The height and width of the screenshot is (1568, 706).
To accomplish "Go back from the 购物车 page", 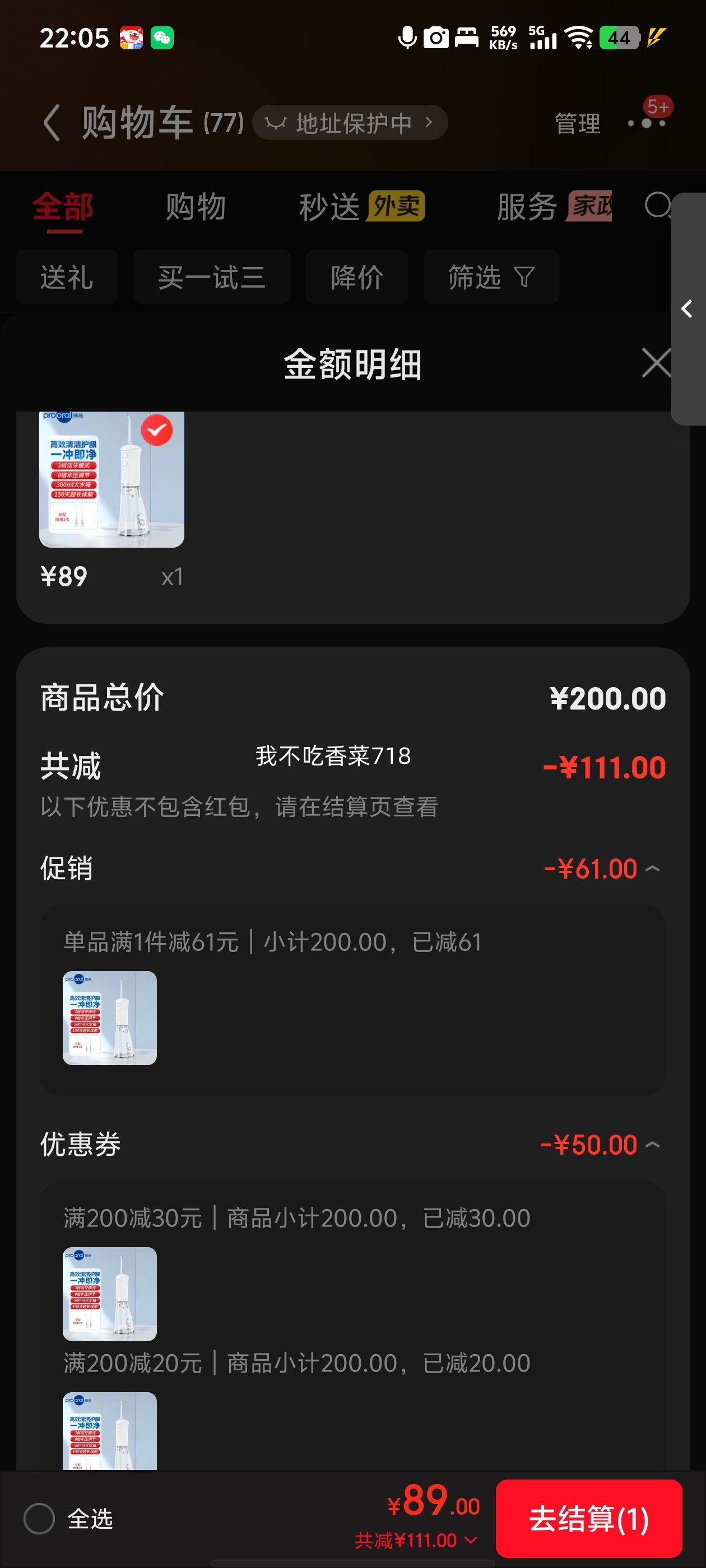I will pyautogui.click(x=52, y=122).
